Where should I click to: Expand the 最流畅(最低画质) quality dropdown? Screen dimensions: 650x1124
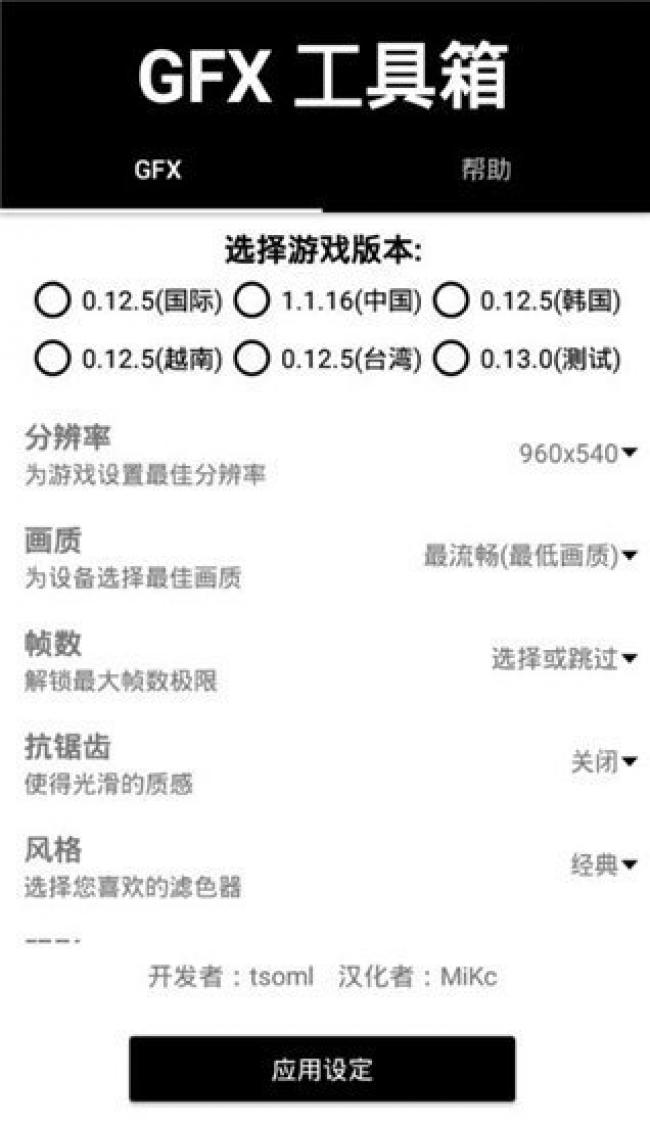pos(530,556)
